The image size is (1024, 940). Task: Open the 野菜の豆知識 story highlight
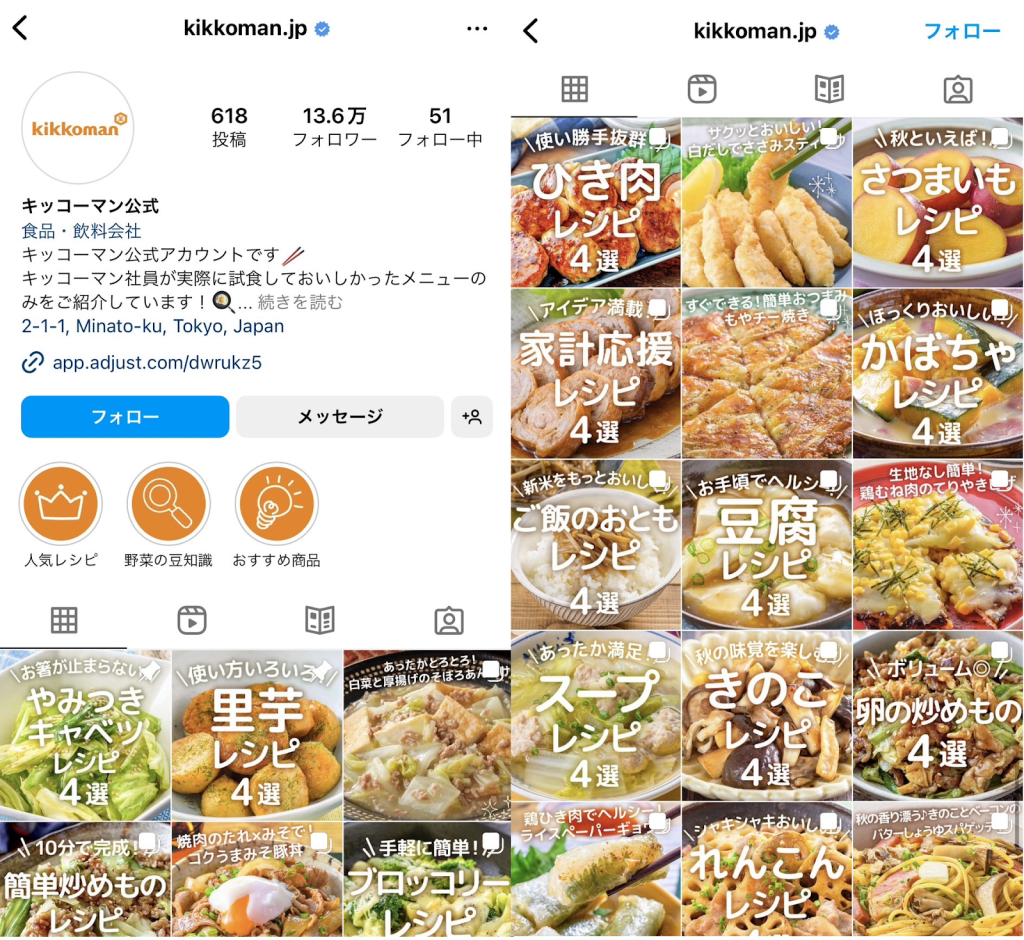(168, 505)
